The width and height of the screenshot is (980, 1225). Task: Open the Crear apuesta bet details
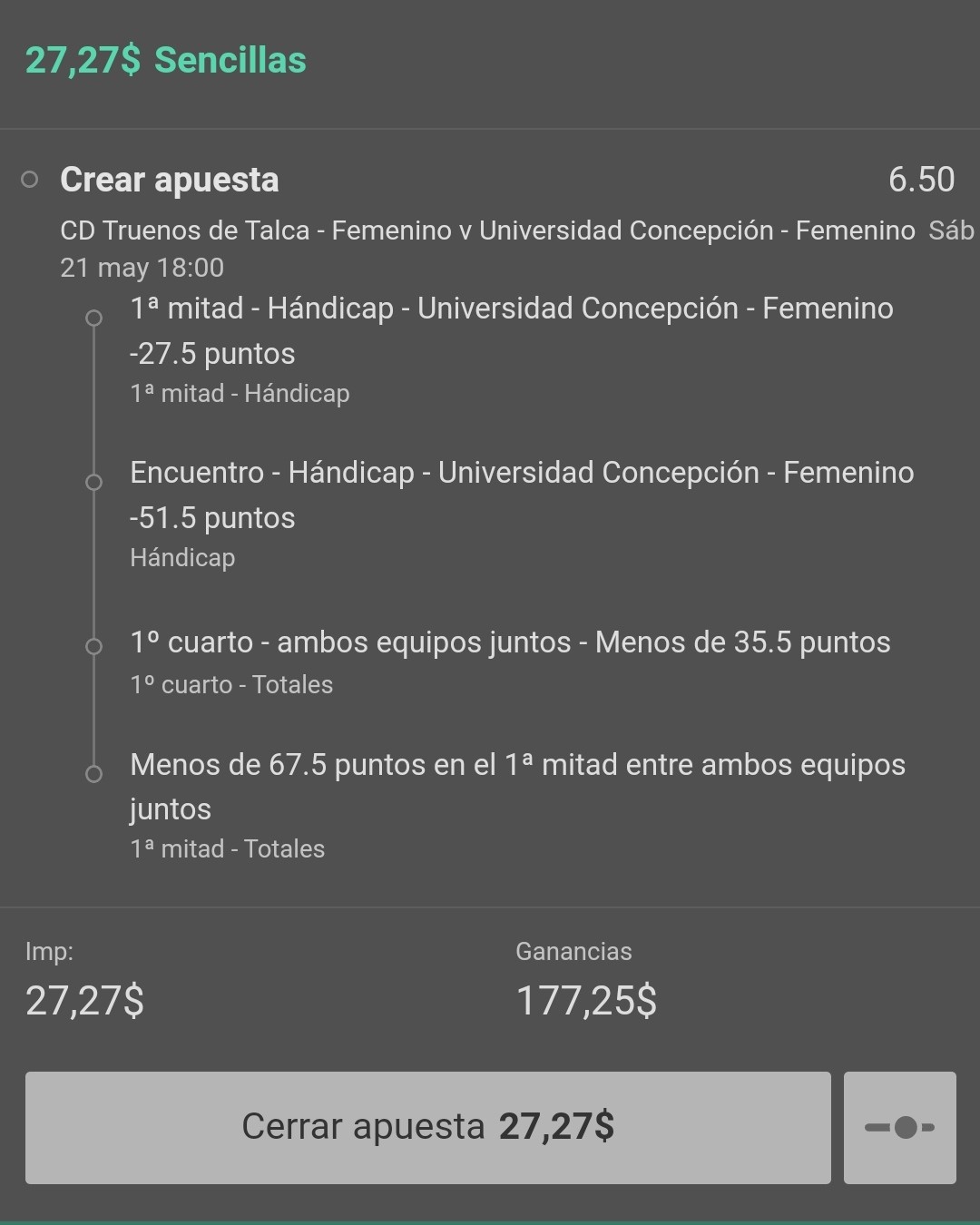[169, 180]
